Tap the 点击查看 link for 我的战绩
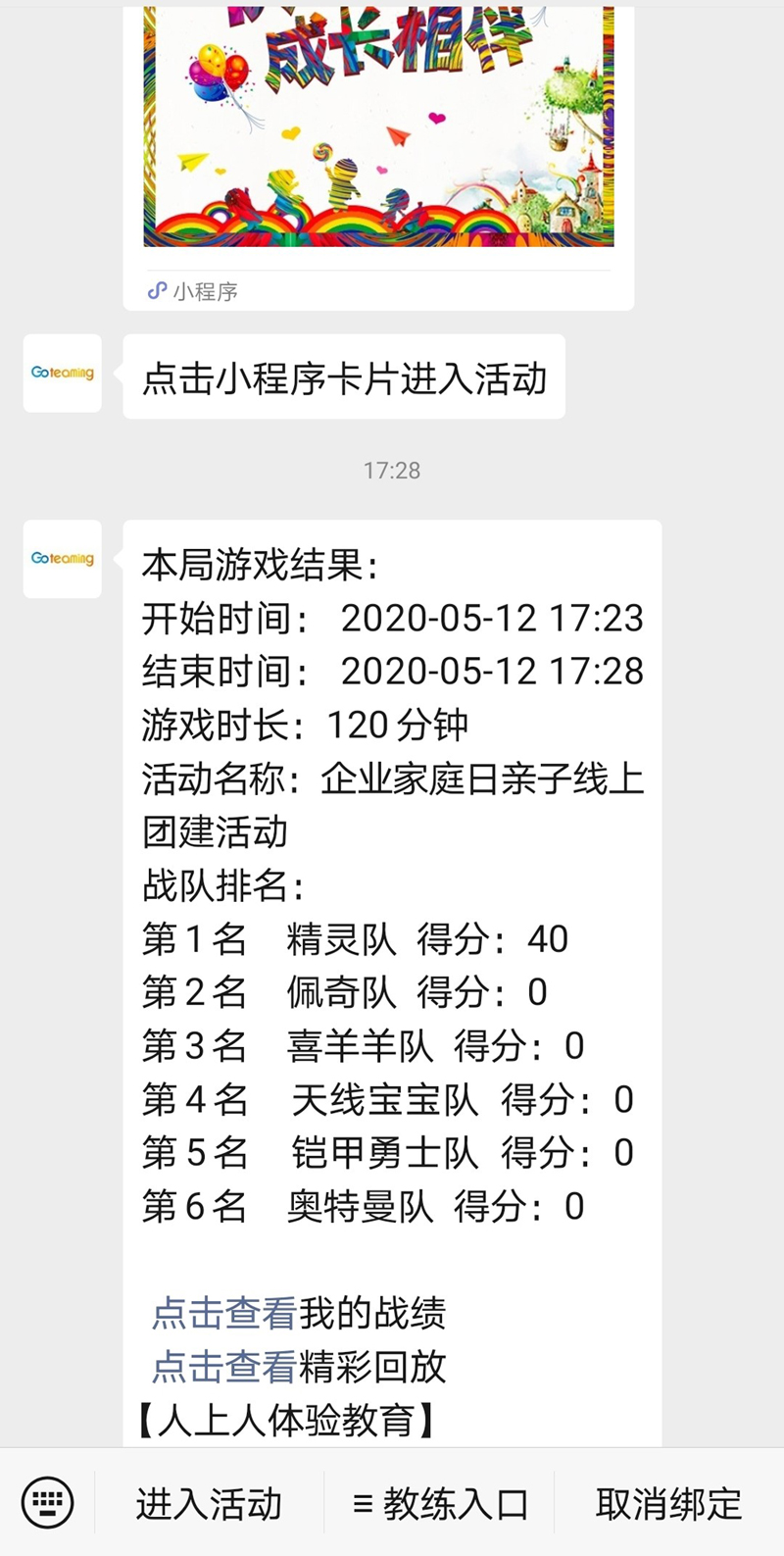Screen dimensions: 784x1556 [224, 1313]
